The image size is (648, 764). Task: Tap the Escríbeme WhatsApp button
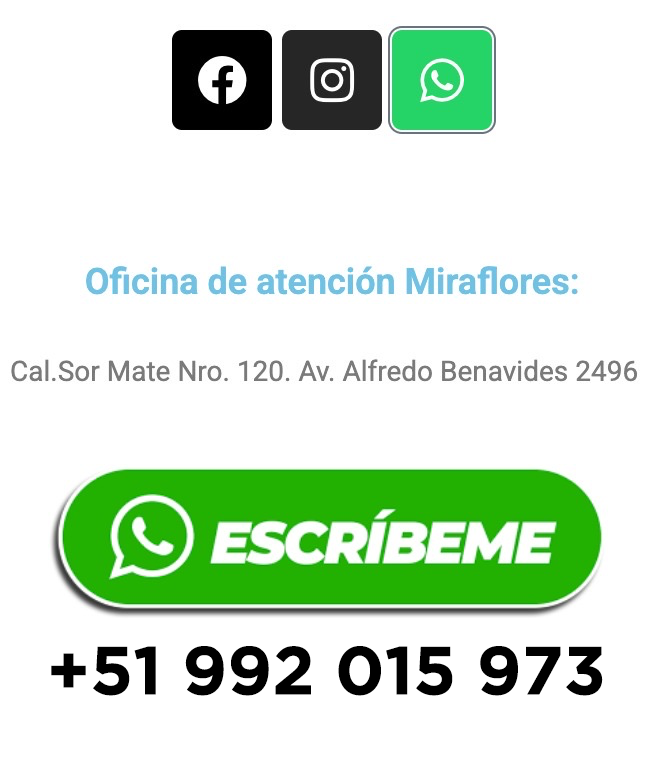(x=330, y=540)
